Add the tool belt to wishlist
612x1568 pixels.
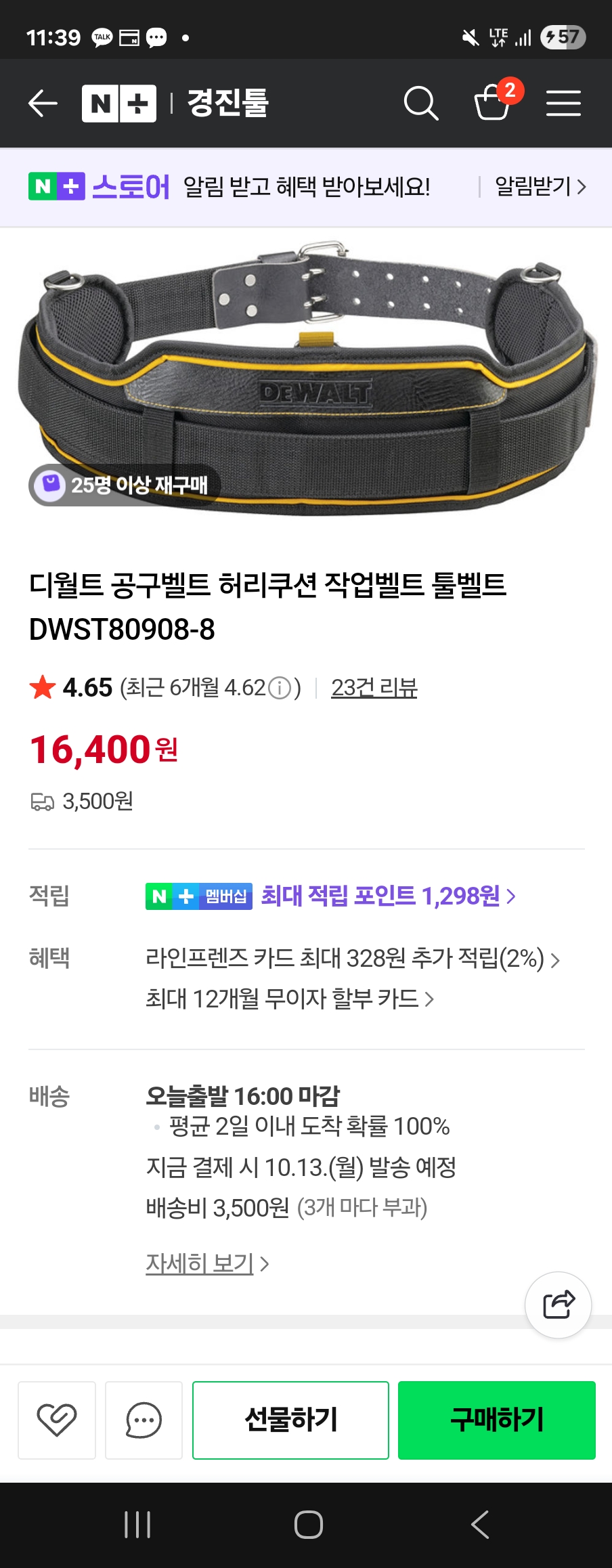(x=57, y=1420)
